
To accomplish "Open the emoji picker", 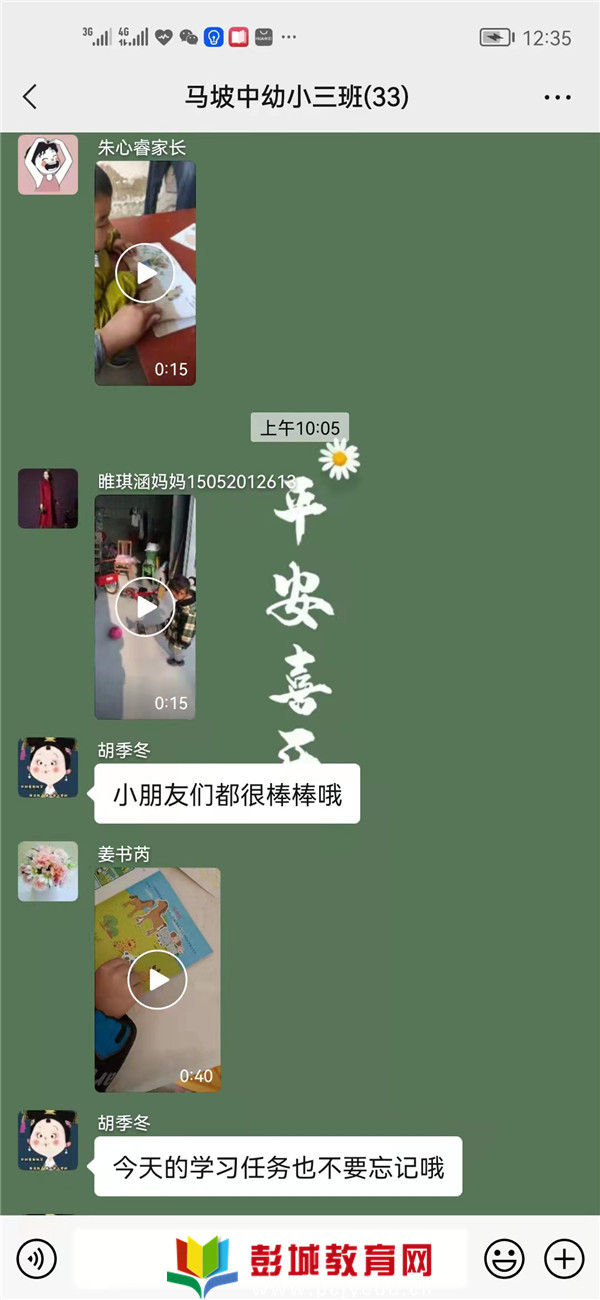I will coord(504,1258).
